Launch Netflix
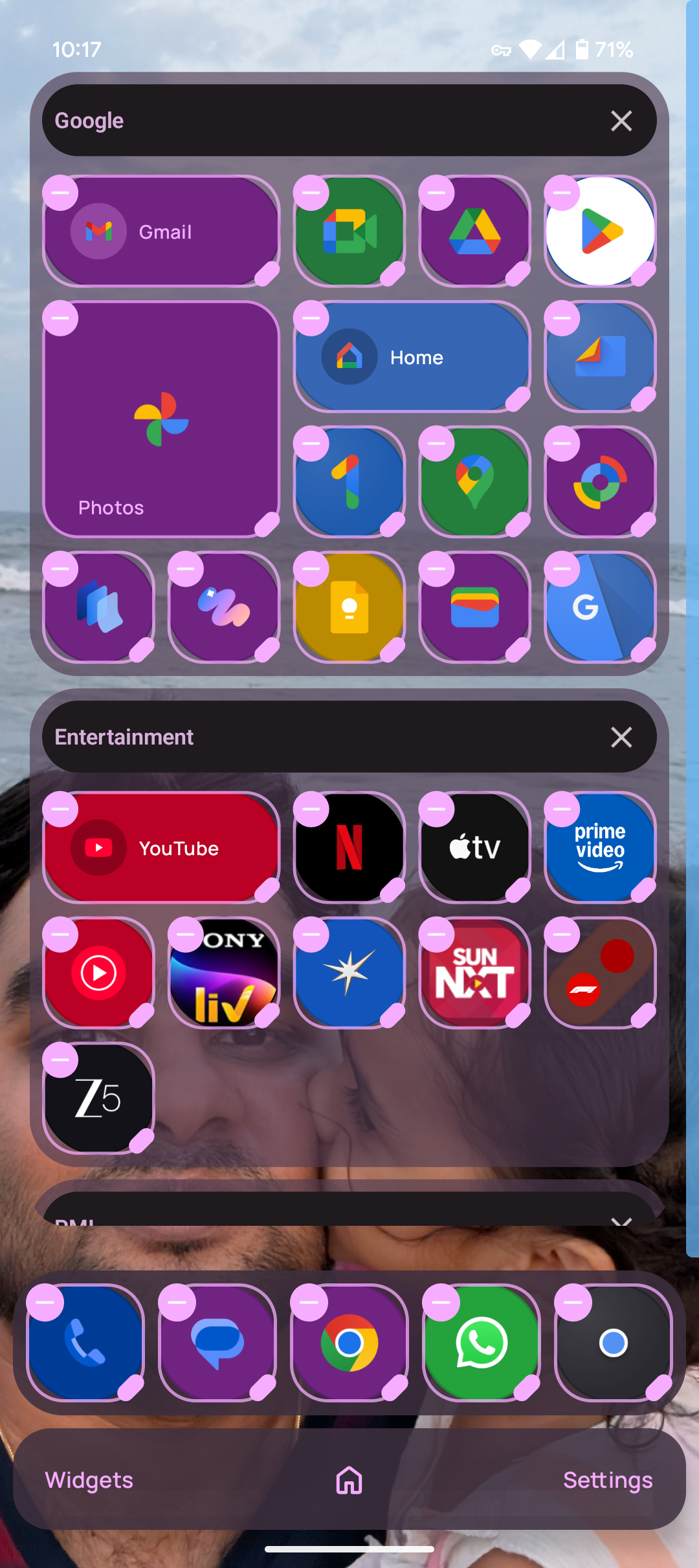 [x=349, y=848]
